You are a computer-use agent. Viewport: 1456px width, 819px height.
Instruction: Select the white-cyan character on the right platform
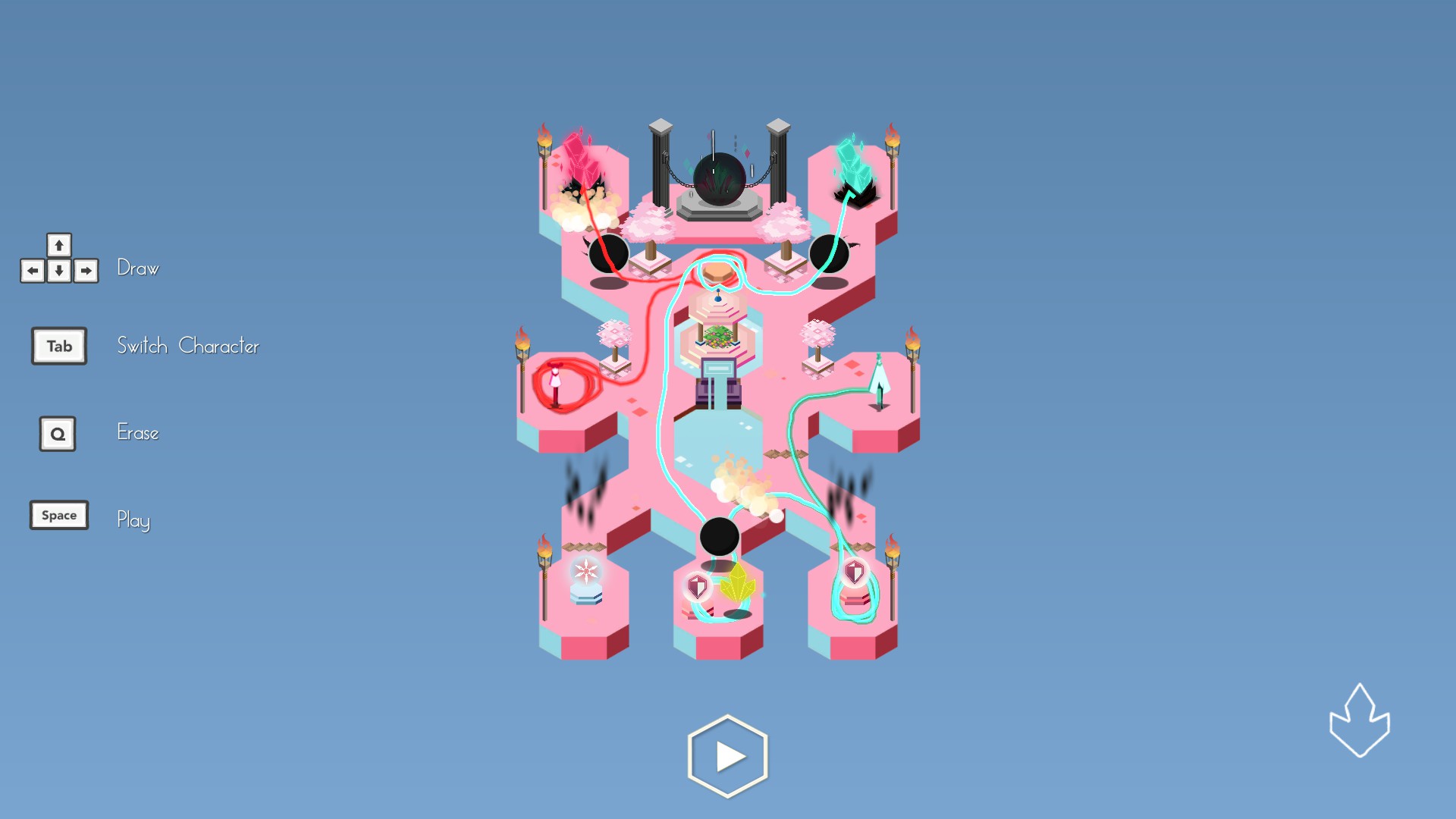pos(879,381)
